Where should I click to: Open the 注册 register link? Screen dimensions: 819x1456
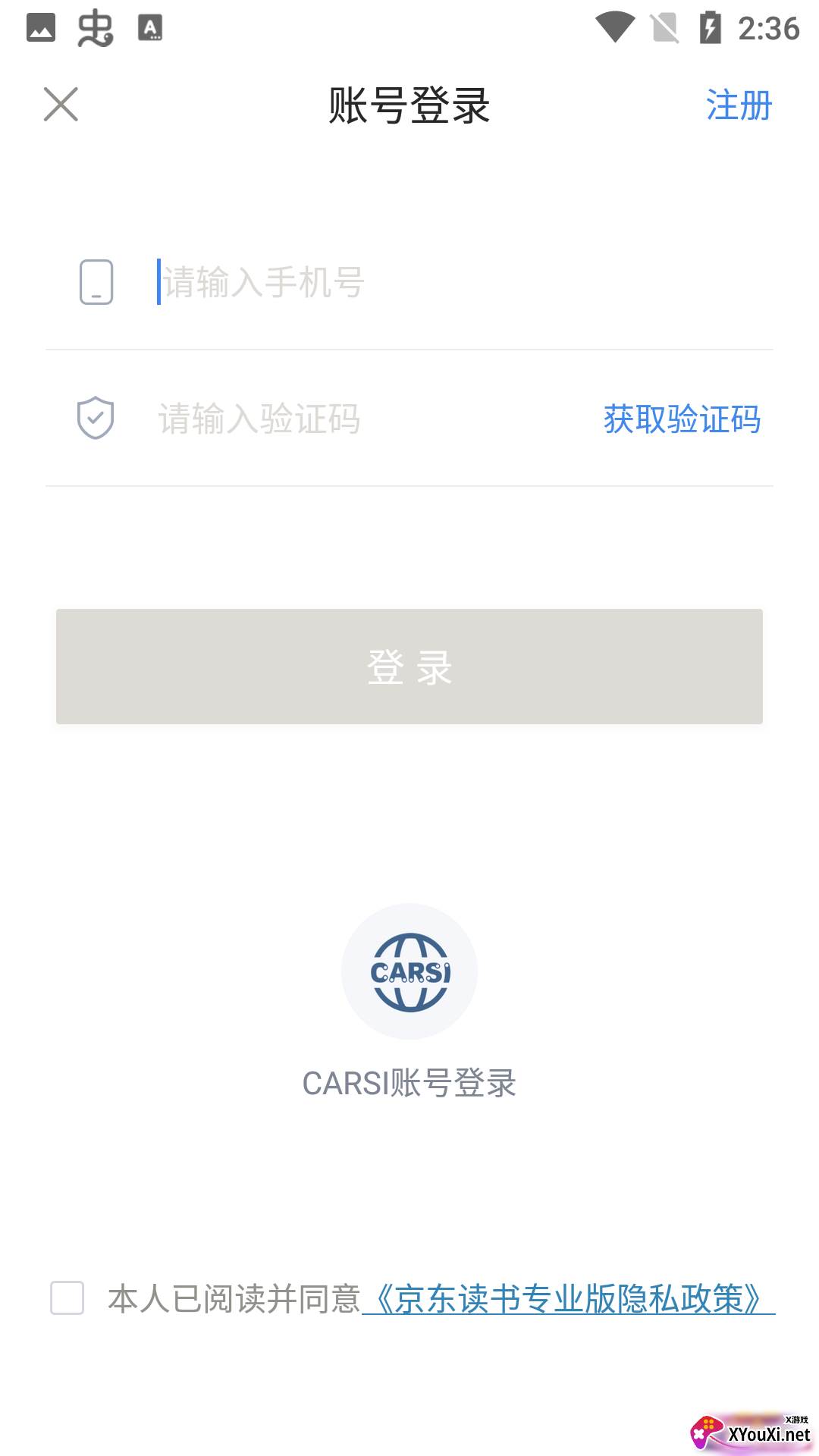point(739,105)
